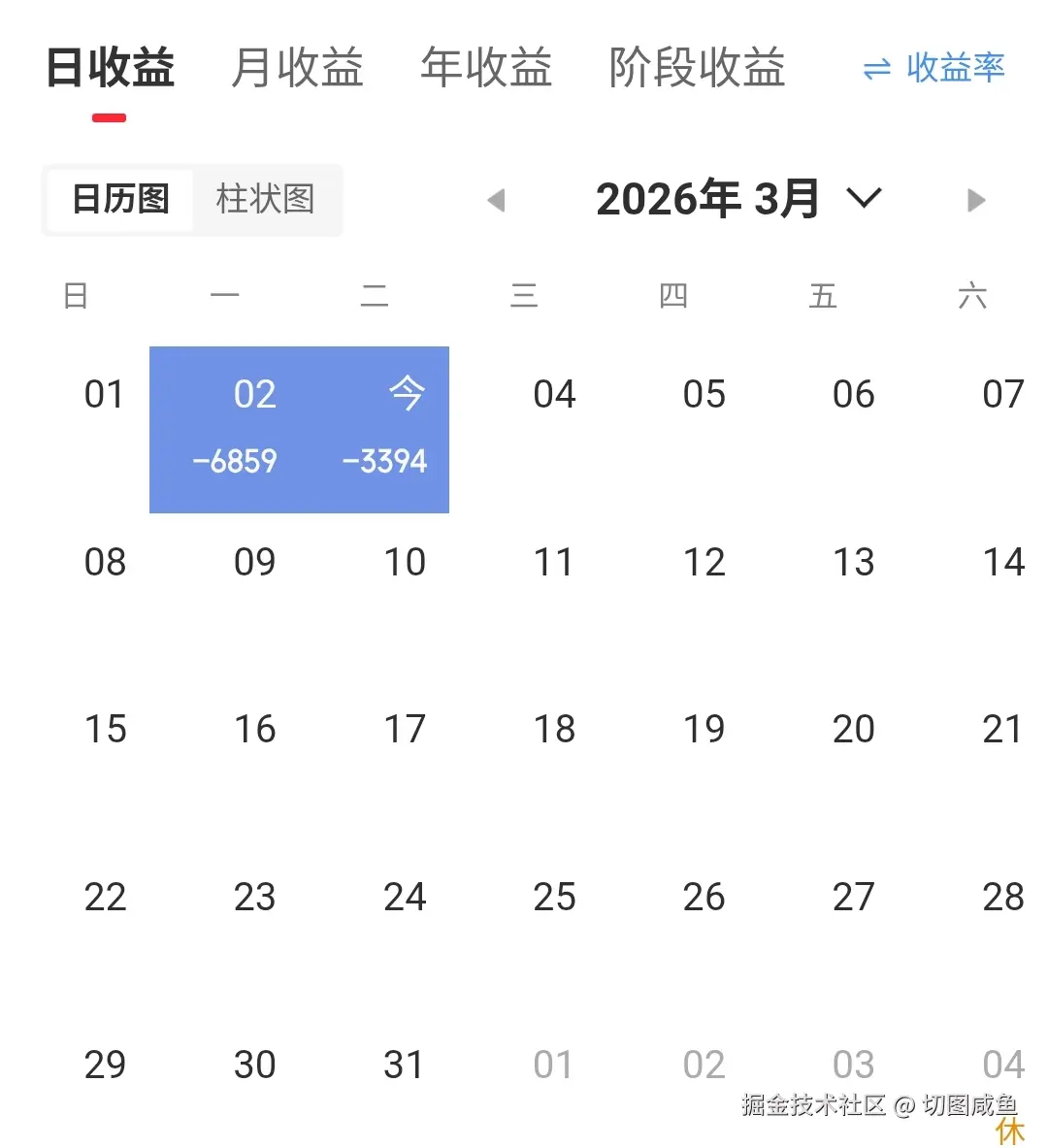Screen dimensions: 1048x1148
Task: Expand the month selector chevron
Action: (862, 199)
